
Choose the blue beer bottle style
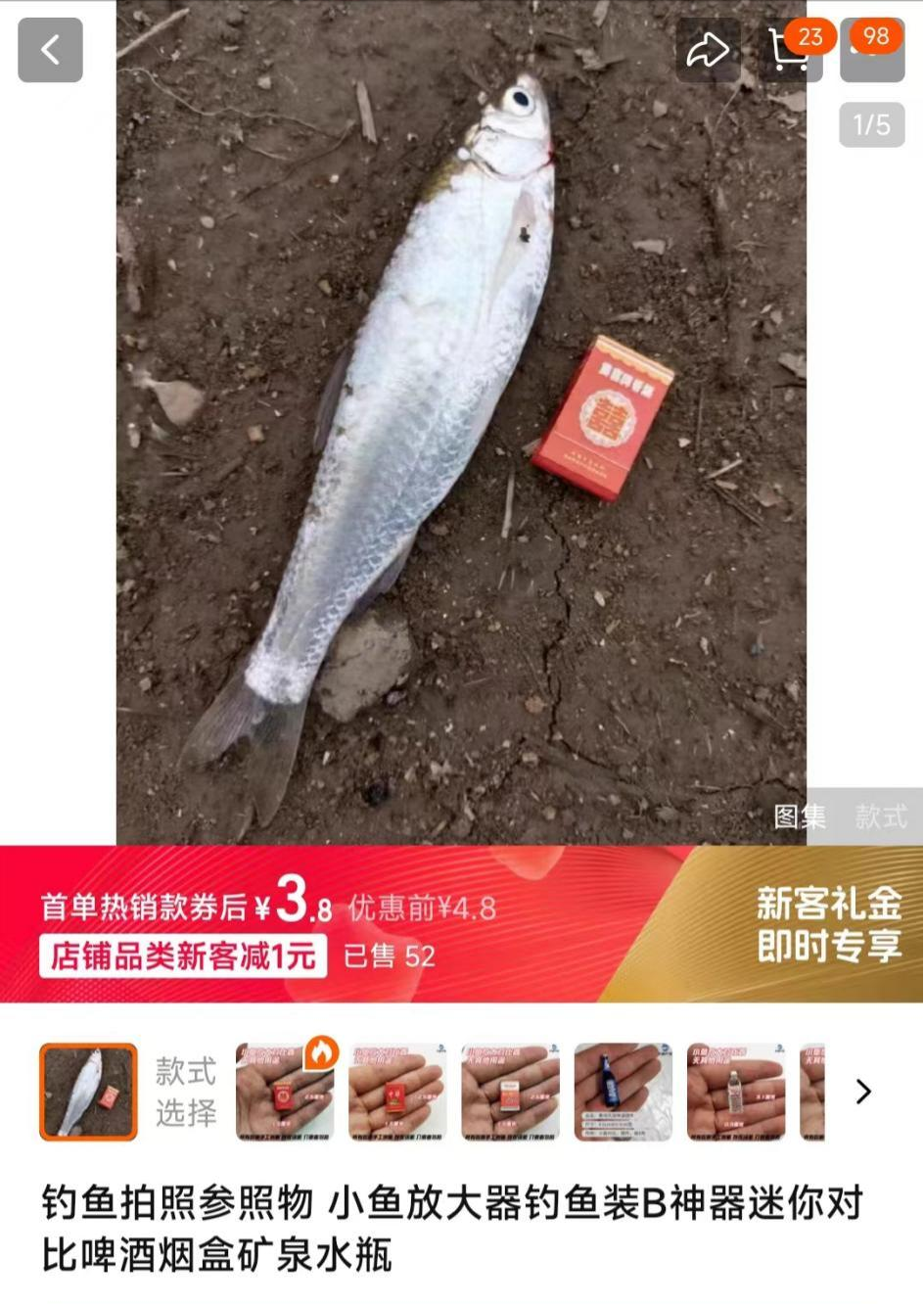624,1093
